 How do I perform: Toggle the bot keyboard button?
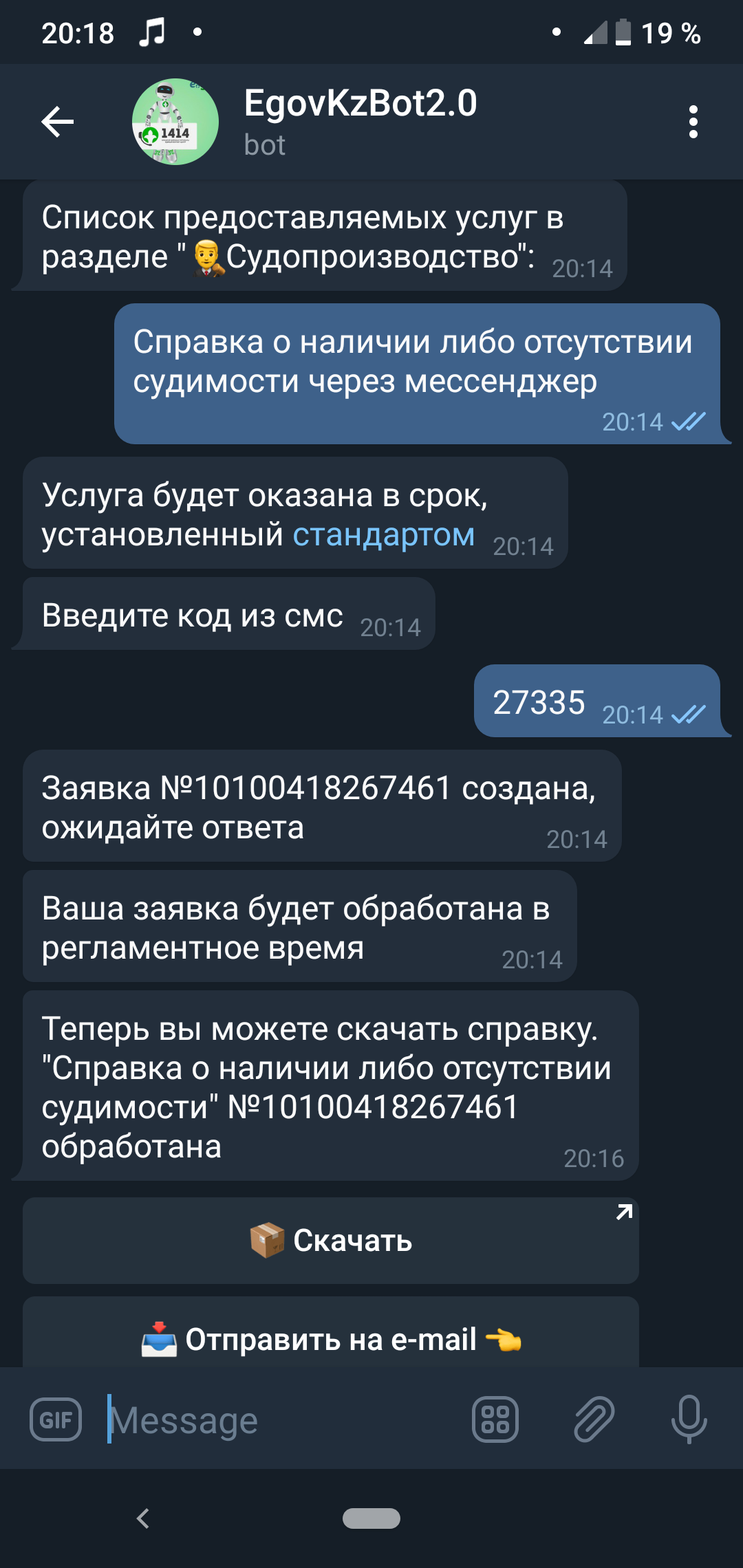[x=495, y=1419]
